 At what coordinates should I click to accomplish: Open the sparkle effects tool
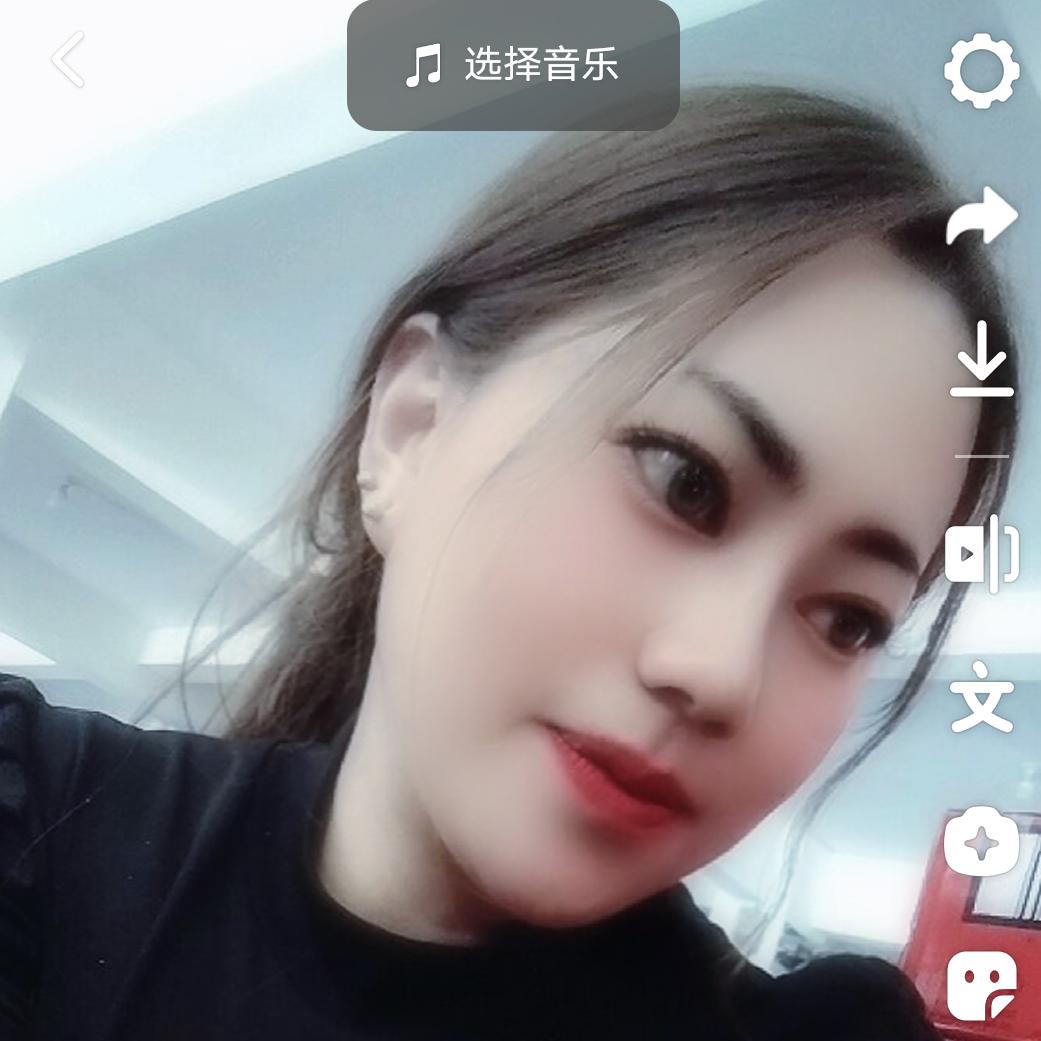pos(981,842)
